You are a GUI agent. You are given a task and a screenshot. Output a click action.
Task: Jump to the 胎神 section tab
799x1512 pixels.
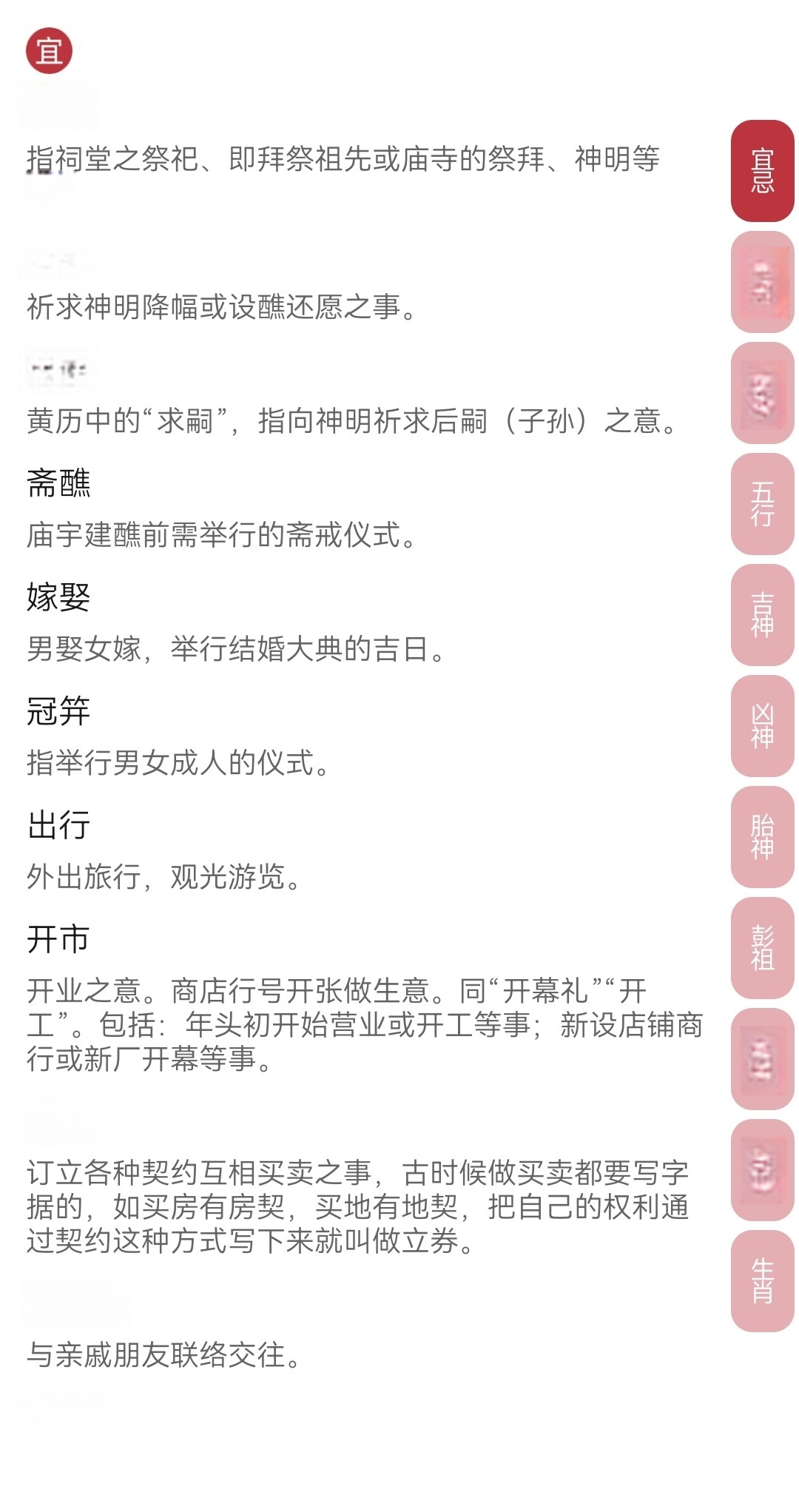point(762,837)
